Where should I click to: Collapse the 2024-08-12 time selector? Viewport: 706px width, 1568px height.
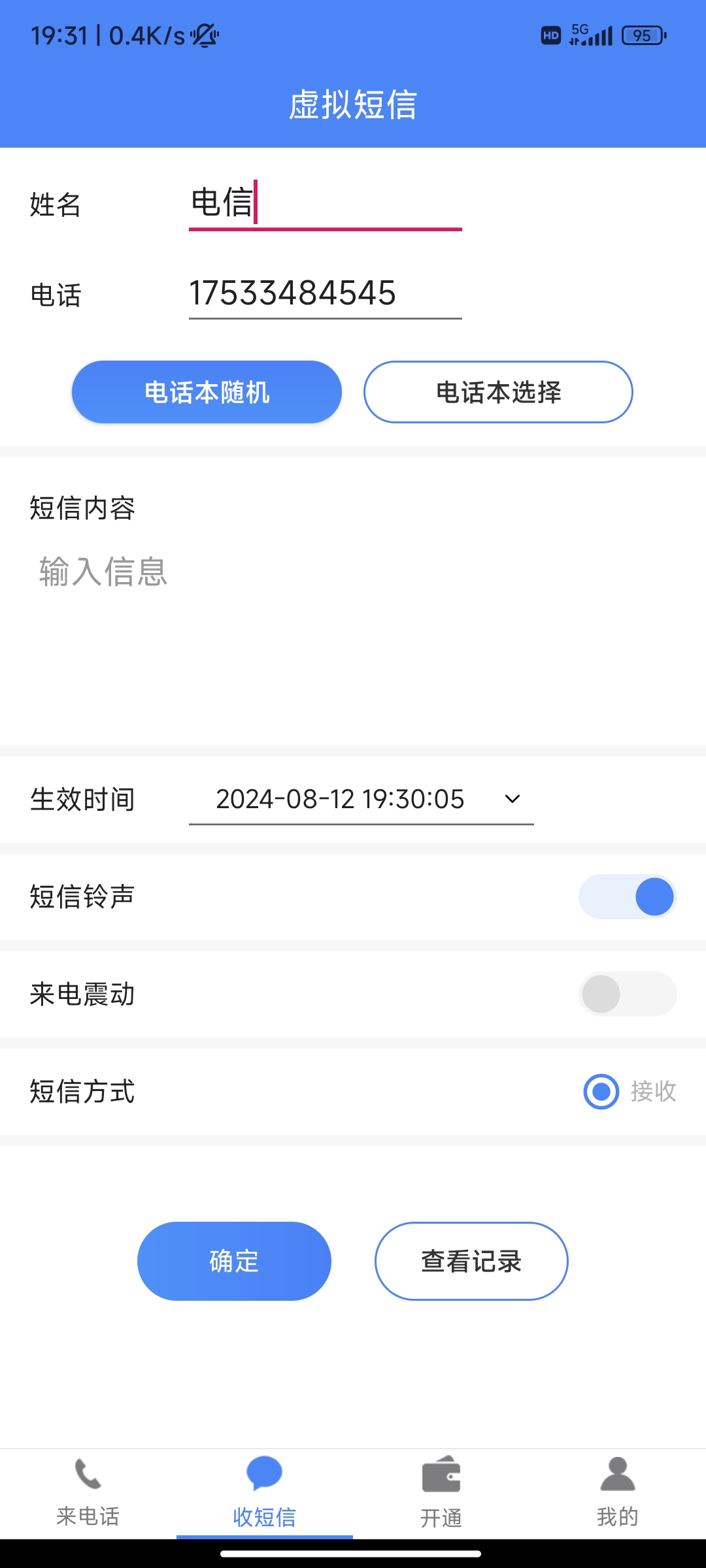pyautogui.click(x=512, y=798)
